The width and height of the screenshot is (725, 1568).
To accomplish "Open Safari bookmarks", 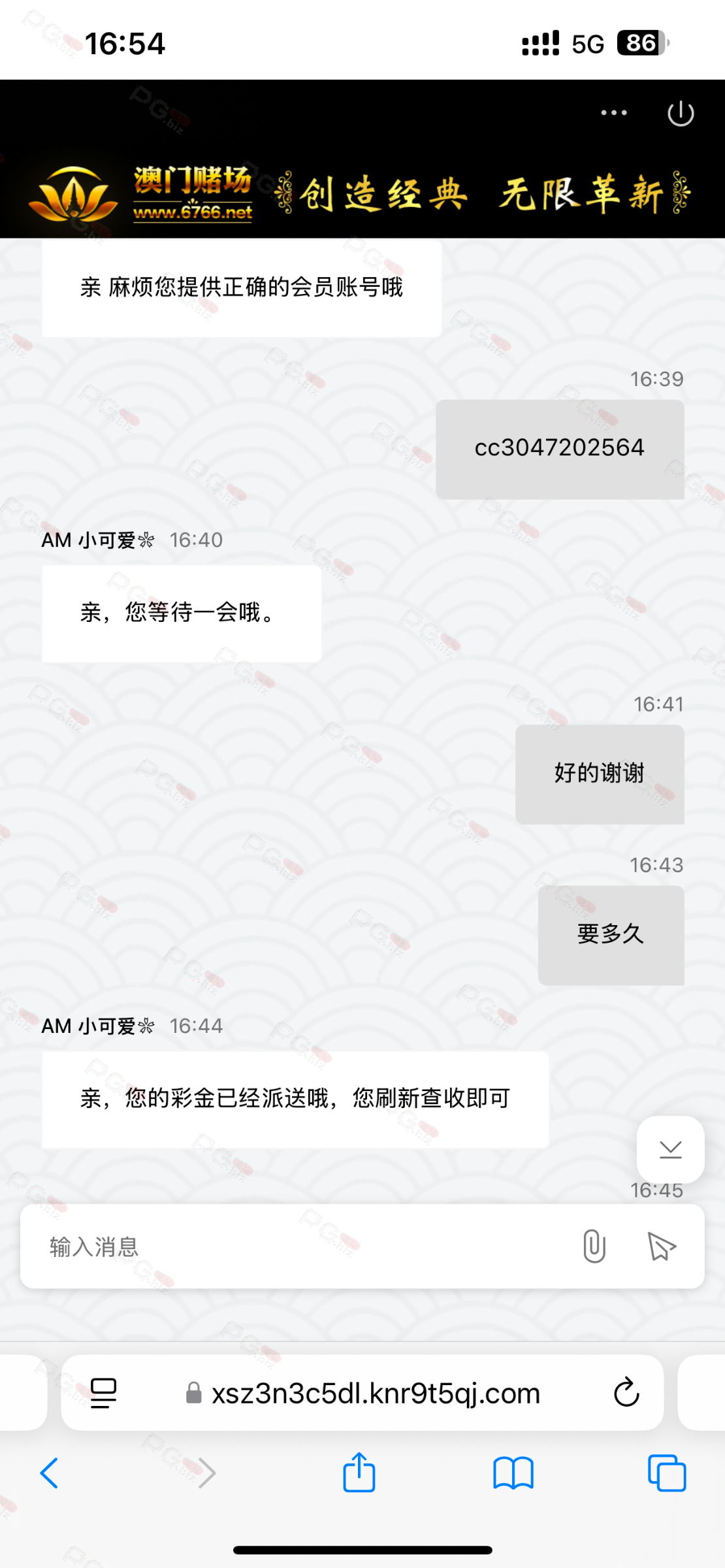I will [513, 1473].
